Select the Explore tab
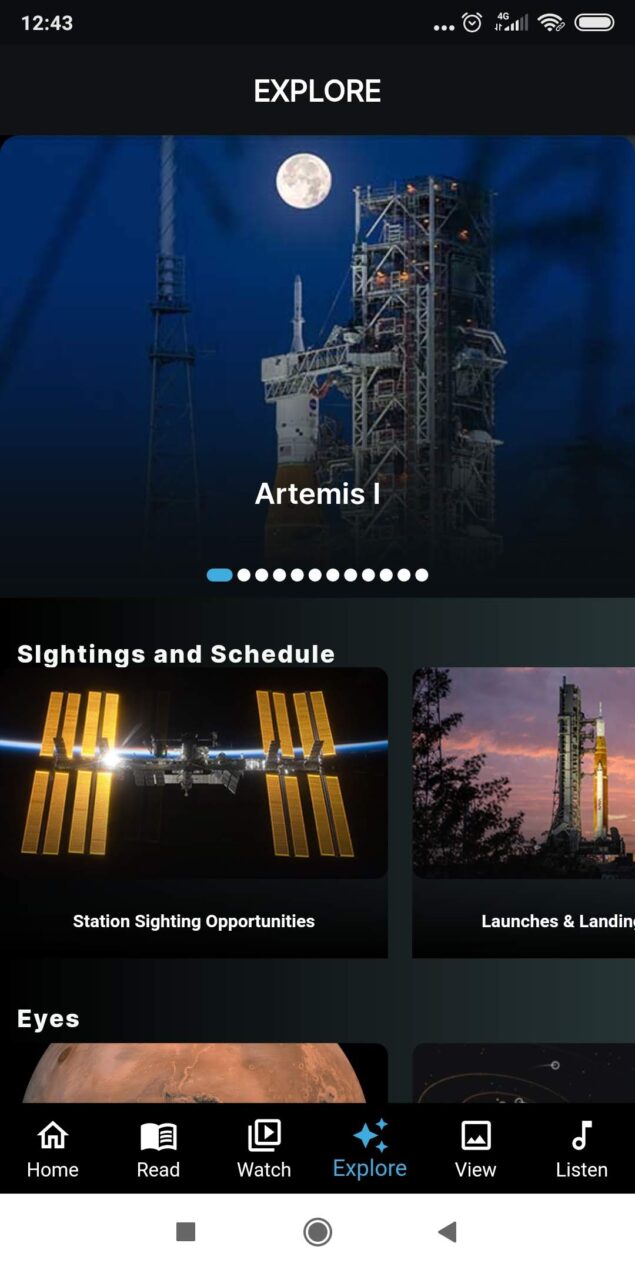This screenshot has width=635, height=1270. (370, 1149)
